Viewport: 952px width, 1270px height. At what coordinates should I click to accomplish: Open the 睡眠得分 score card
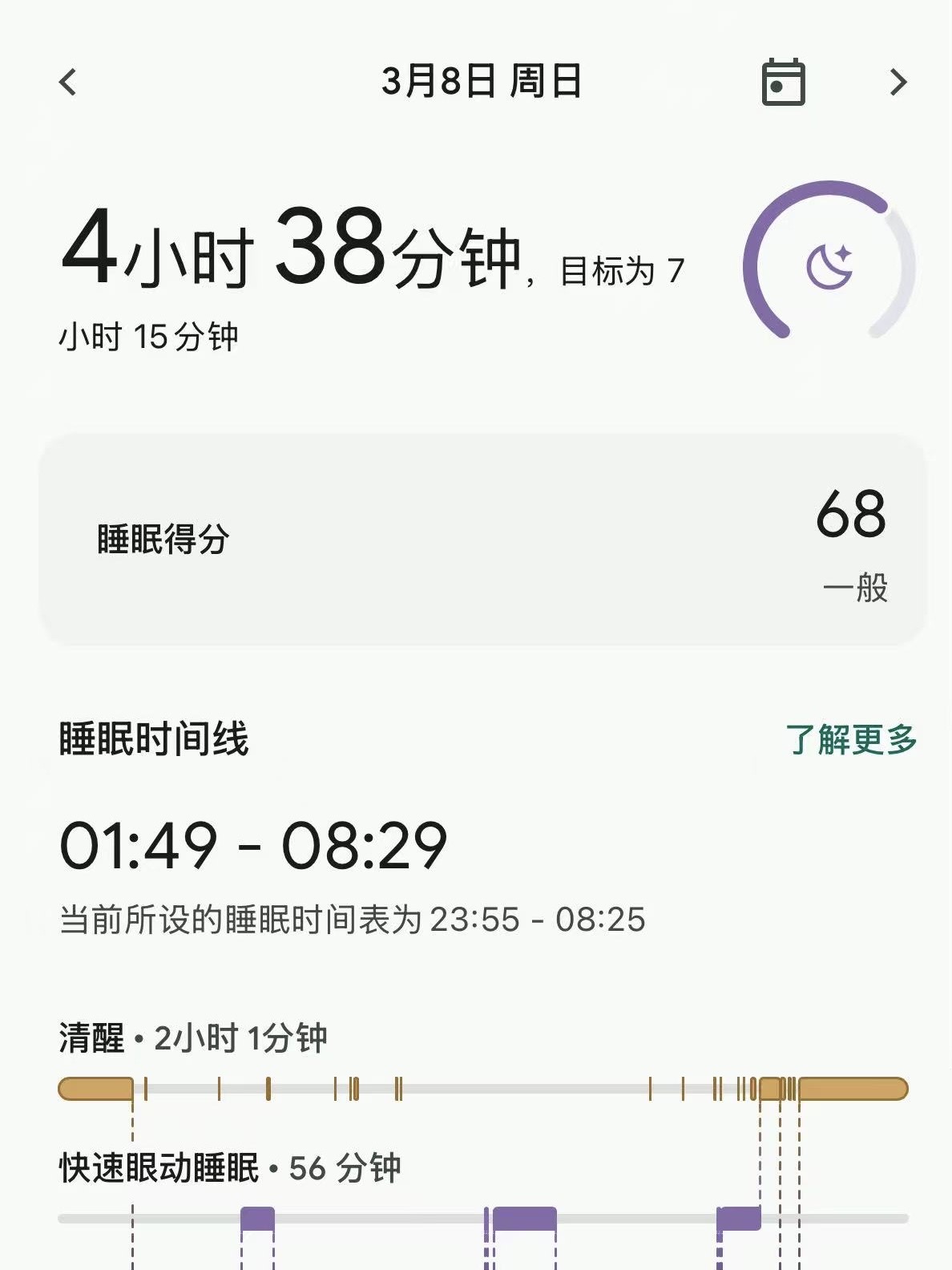(x=482, y=540)
